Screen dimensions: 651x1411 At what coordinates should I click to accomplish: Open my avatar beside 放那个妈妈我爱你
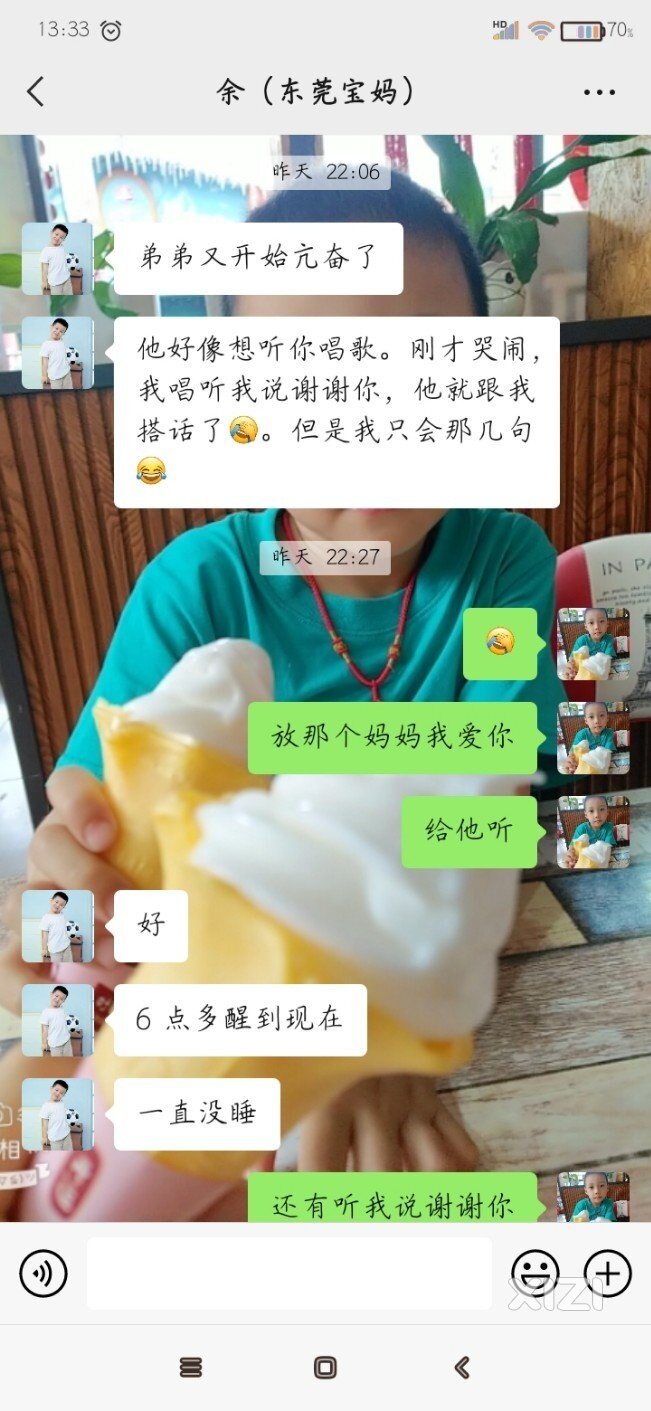pos(593,738)
